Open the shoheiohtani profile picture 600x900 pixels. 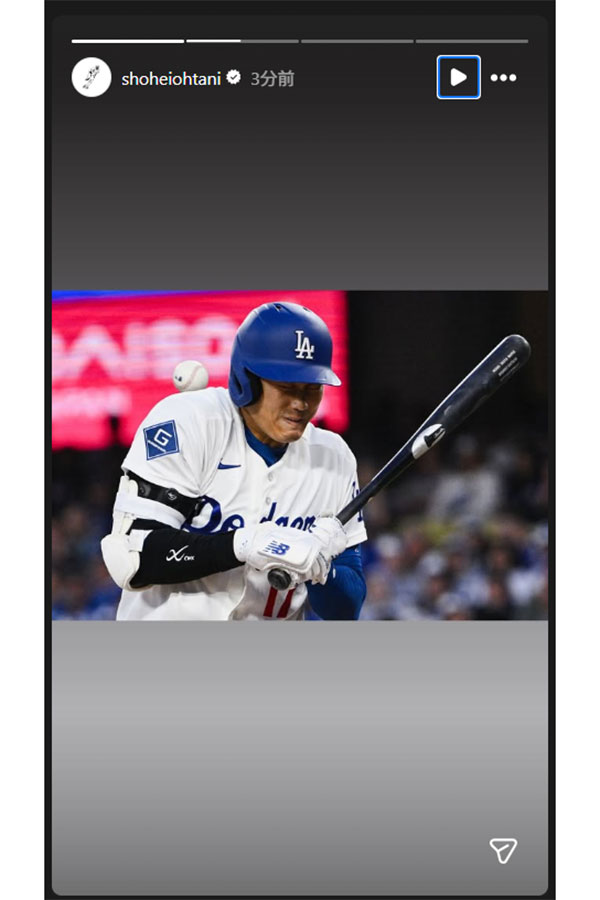click(91, 77)
